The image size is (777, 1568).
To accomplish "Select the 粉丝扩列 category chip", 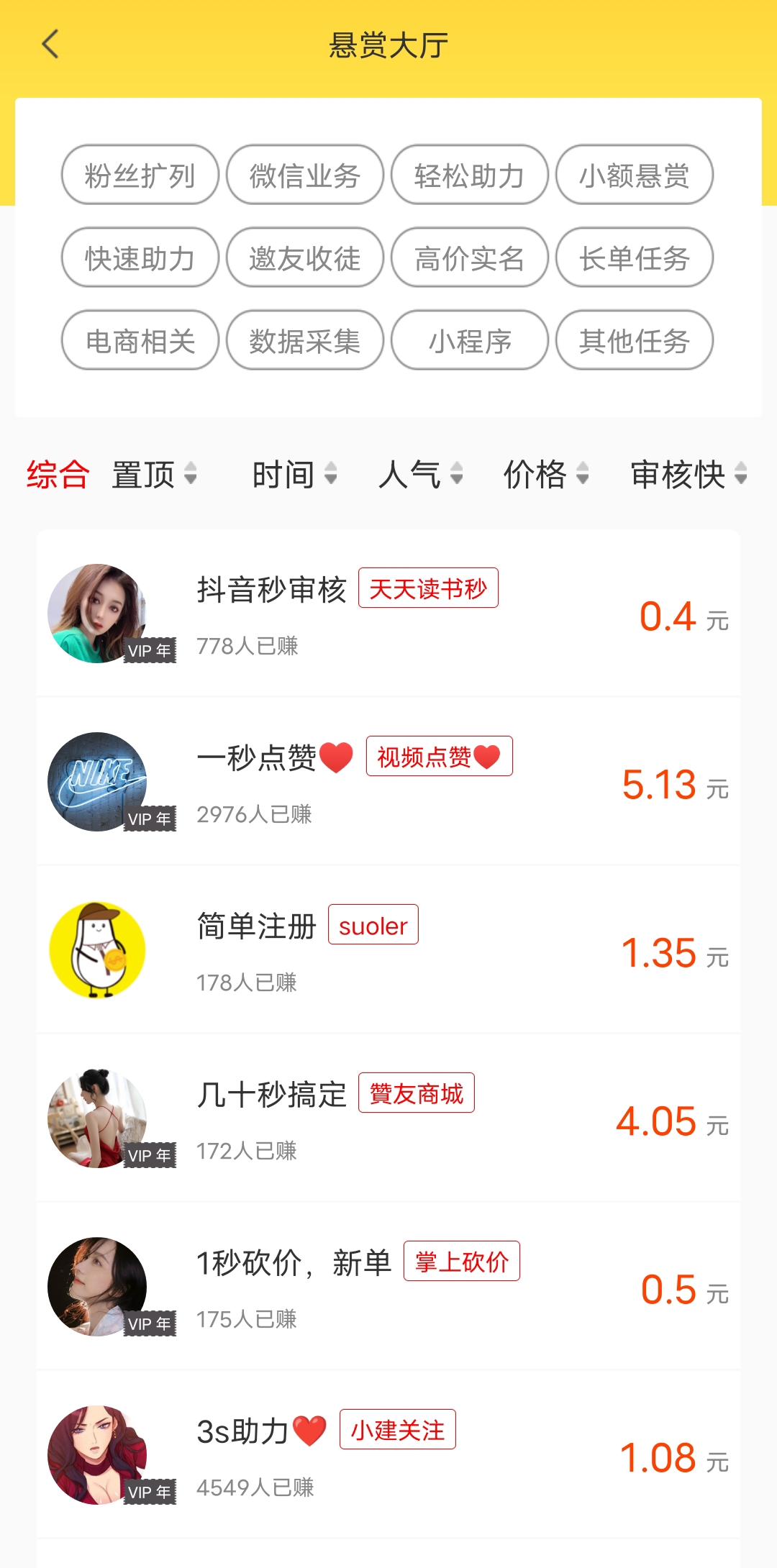I will coord(140,175).
